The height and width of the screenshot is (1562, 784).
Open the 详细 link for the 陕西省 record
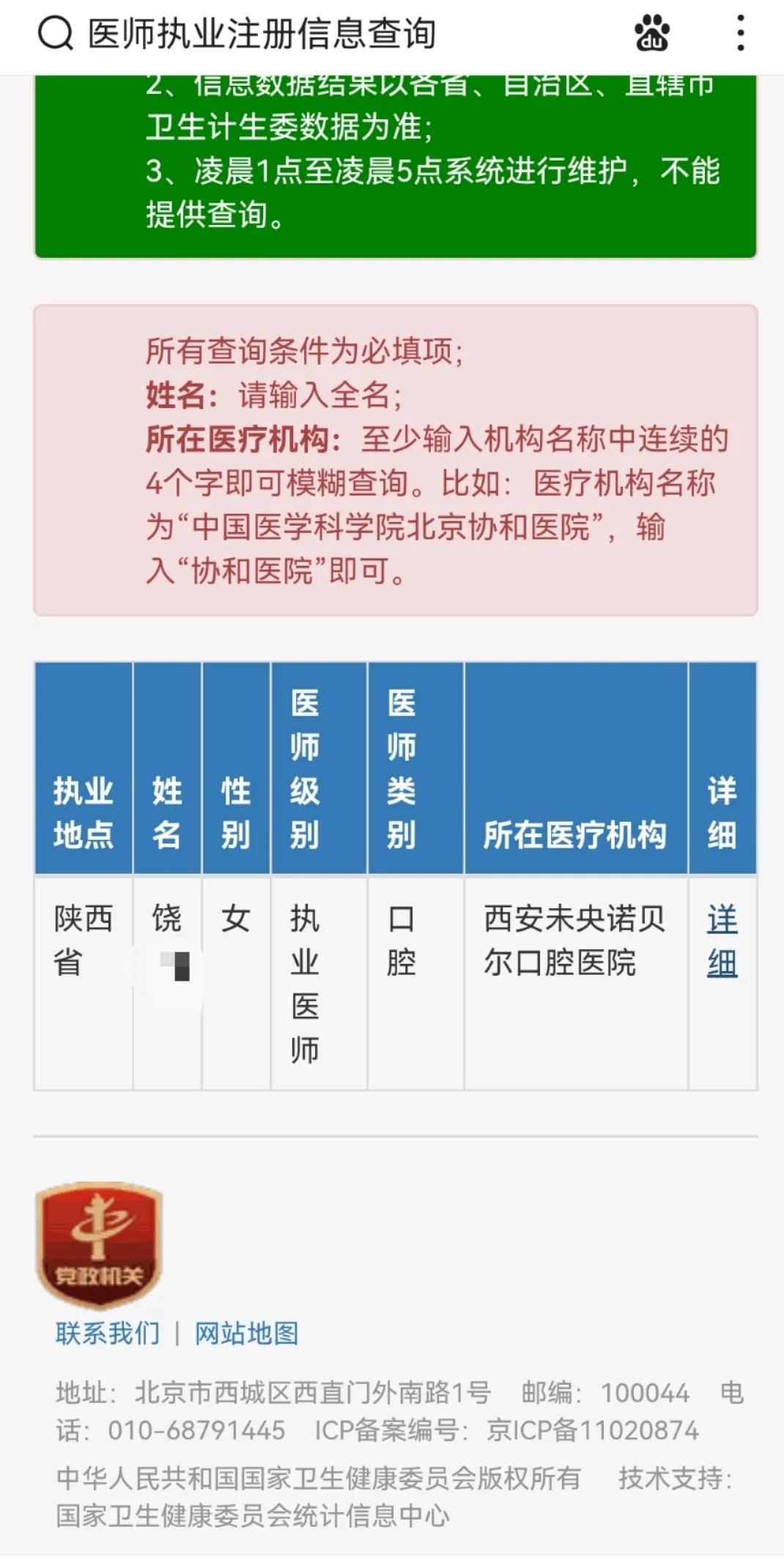click(722, 941)
